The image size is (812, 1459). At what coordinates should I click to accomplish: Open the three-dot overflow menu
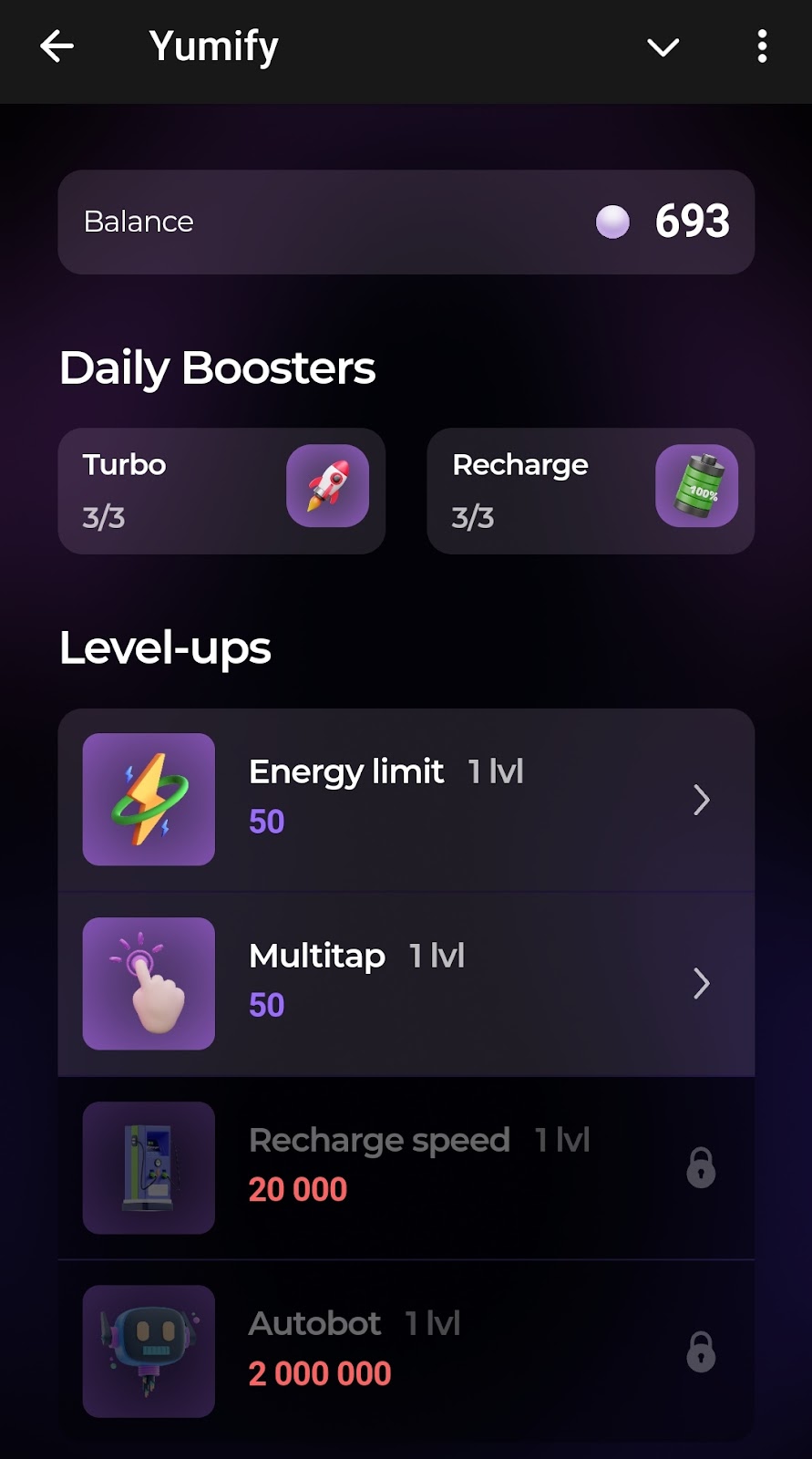point(762,47)
